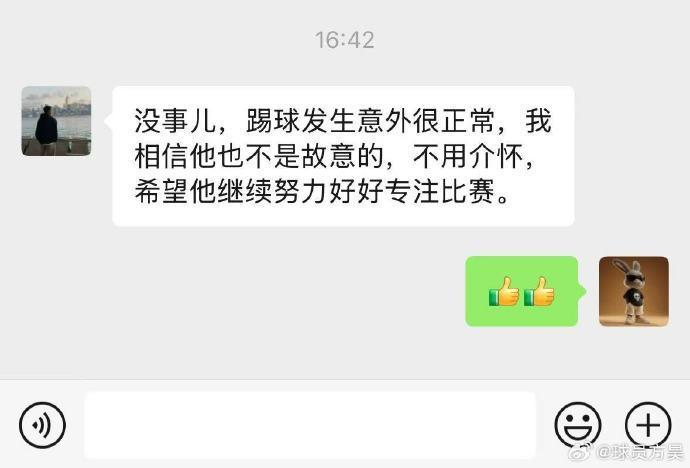
Task: Switch to voice message input
Action: tap(42, 425)
